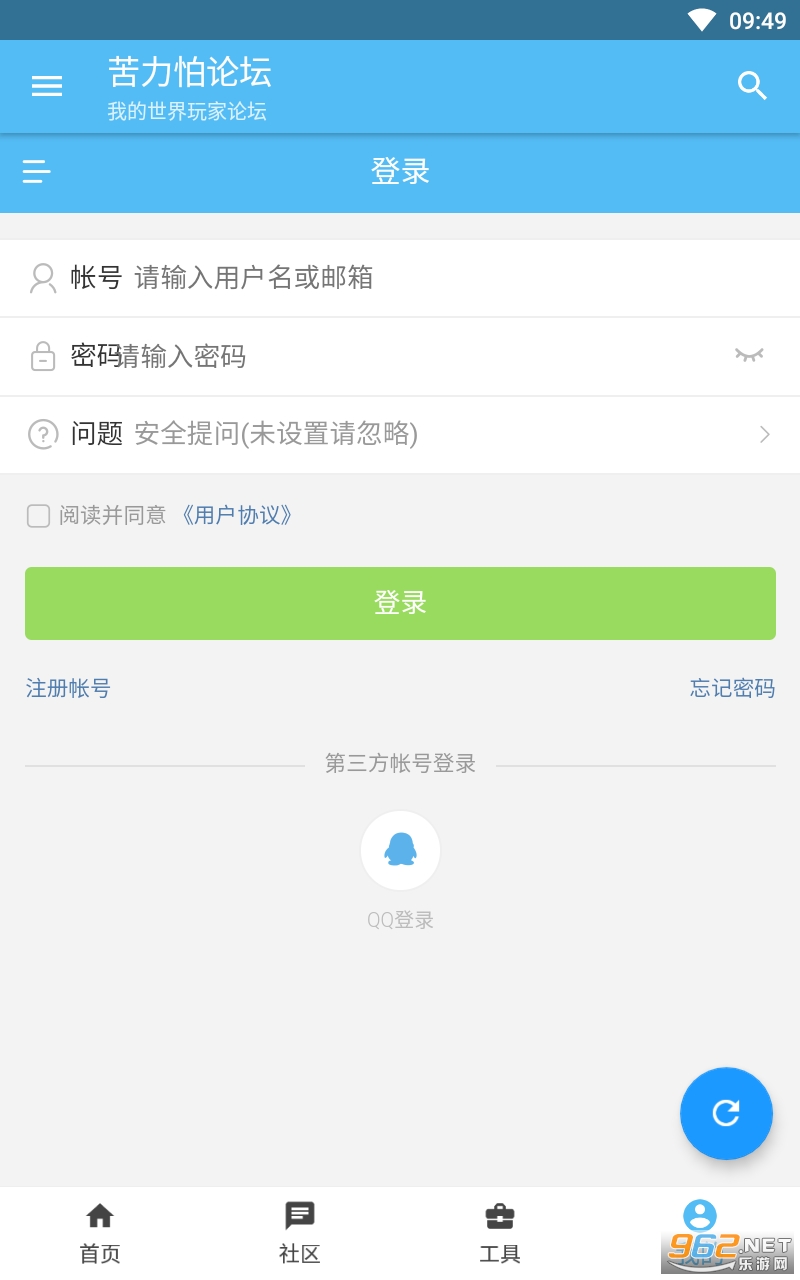
Task: Switch to the 社区 tab
Action: [x=300, y=1233]
